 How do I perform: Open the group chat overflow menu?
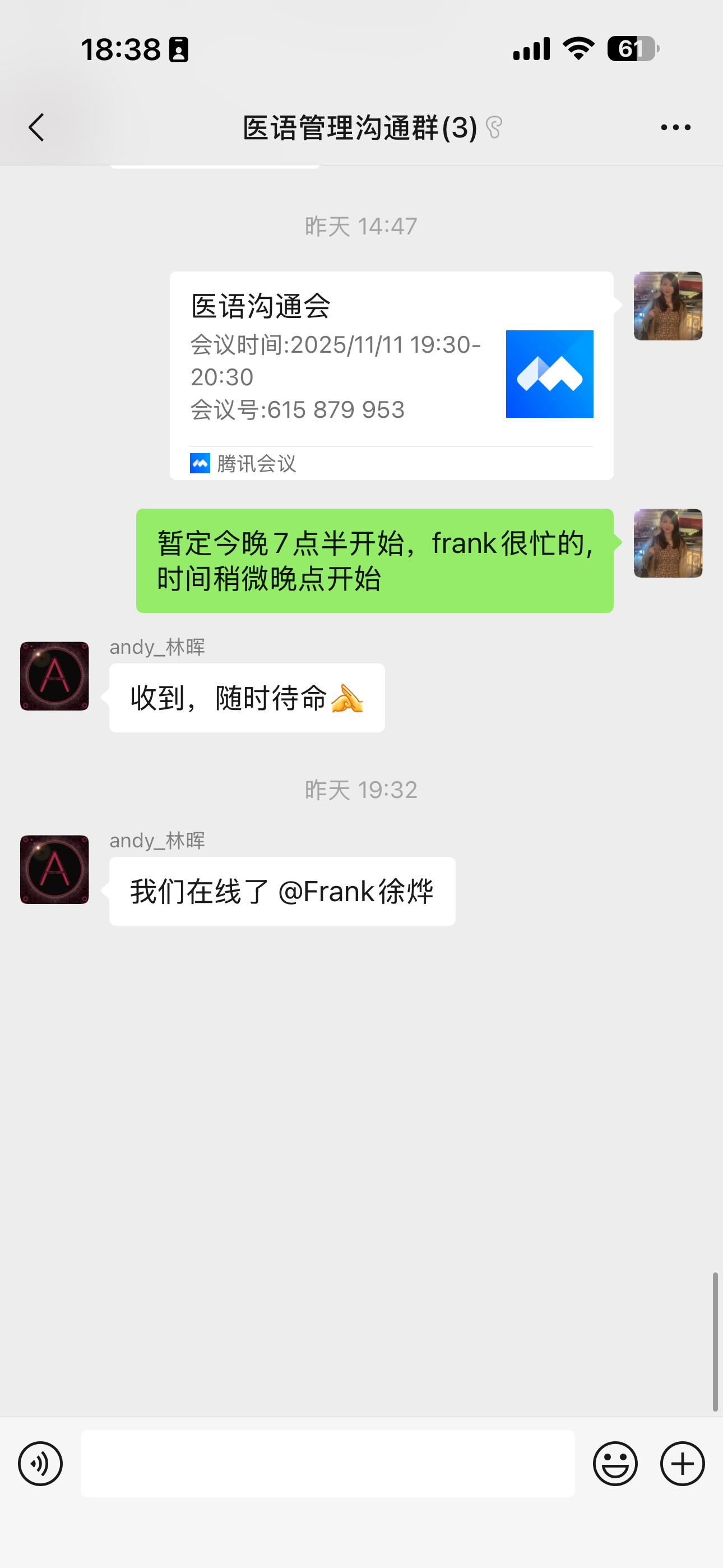point(675,127)
